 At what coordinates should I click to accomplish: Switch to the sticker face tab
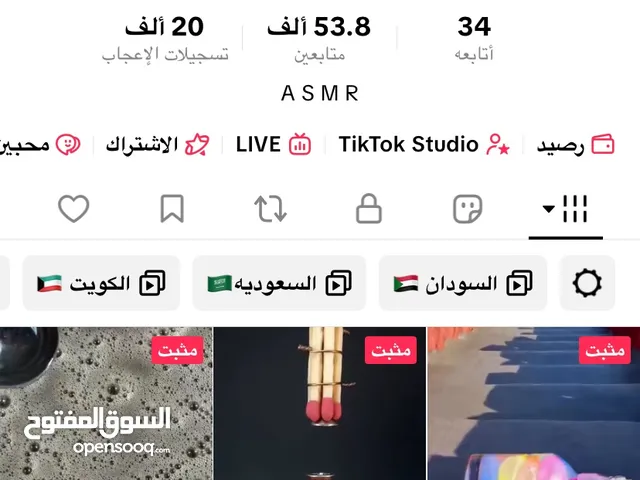pyautogui.click(x=467, y=209)
